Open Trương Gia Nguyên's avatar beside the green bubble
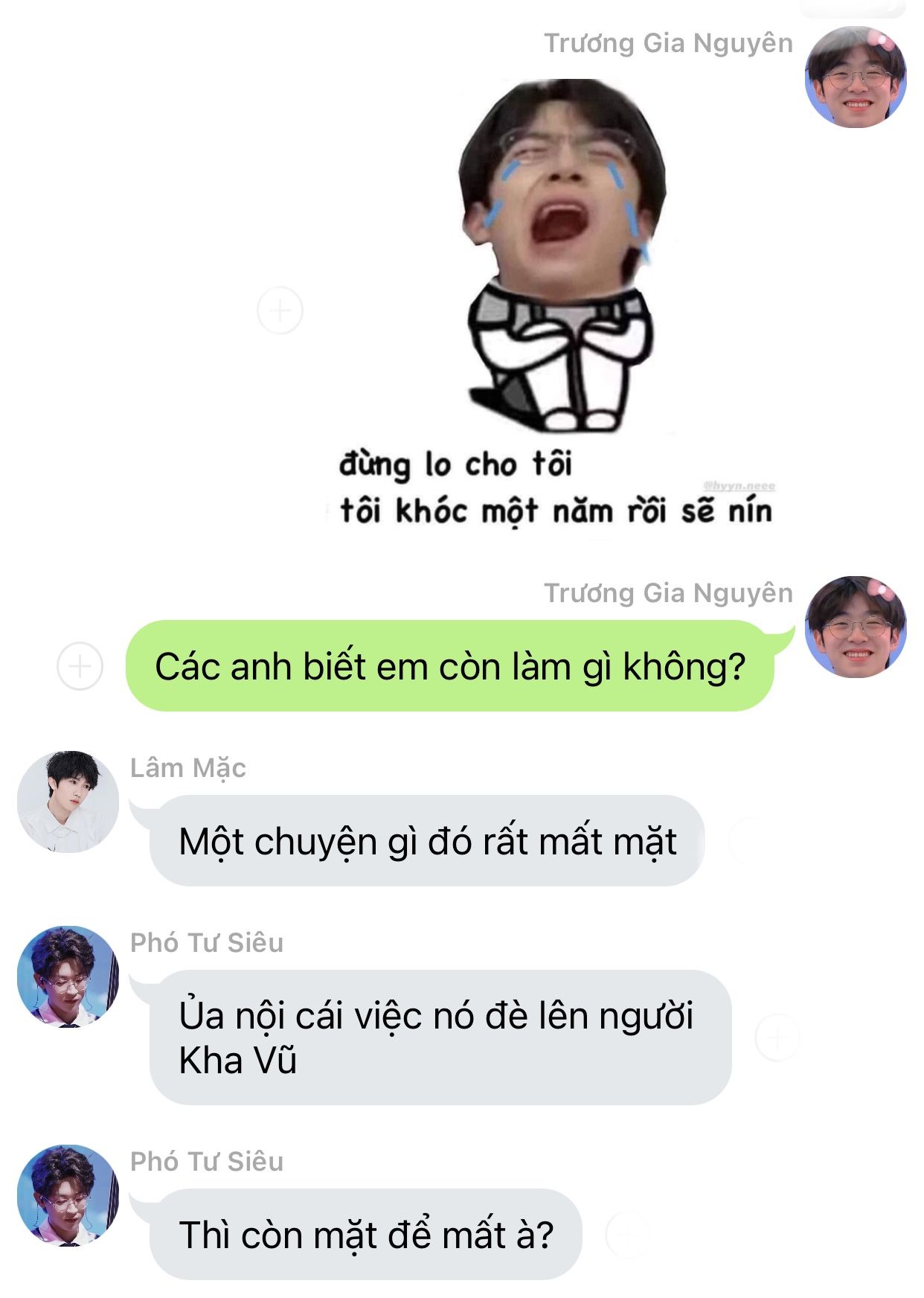 856,627
